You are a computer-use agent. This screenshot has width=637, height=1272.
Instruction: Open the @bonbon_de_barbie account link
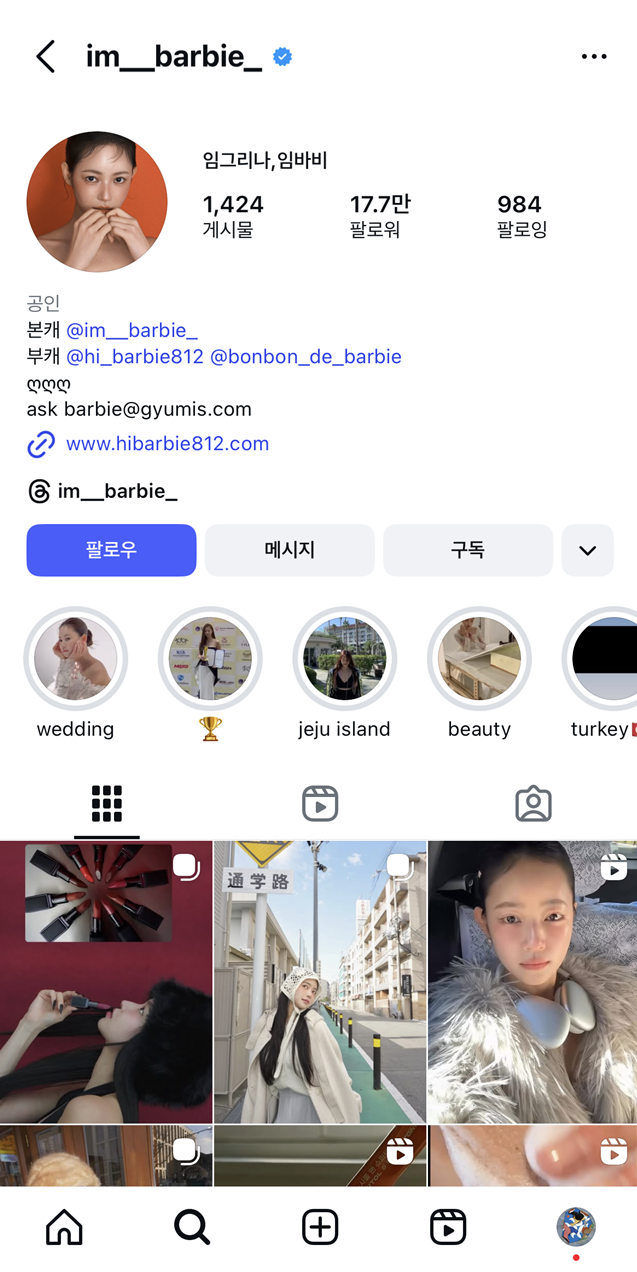pyautogui.click(x=305, y=357)
